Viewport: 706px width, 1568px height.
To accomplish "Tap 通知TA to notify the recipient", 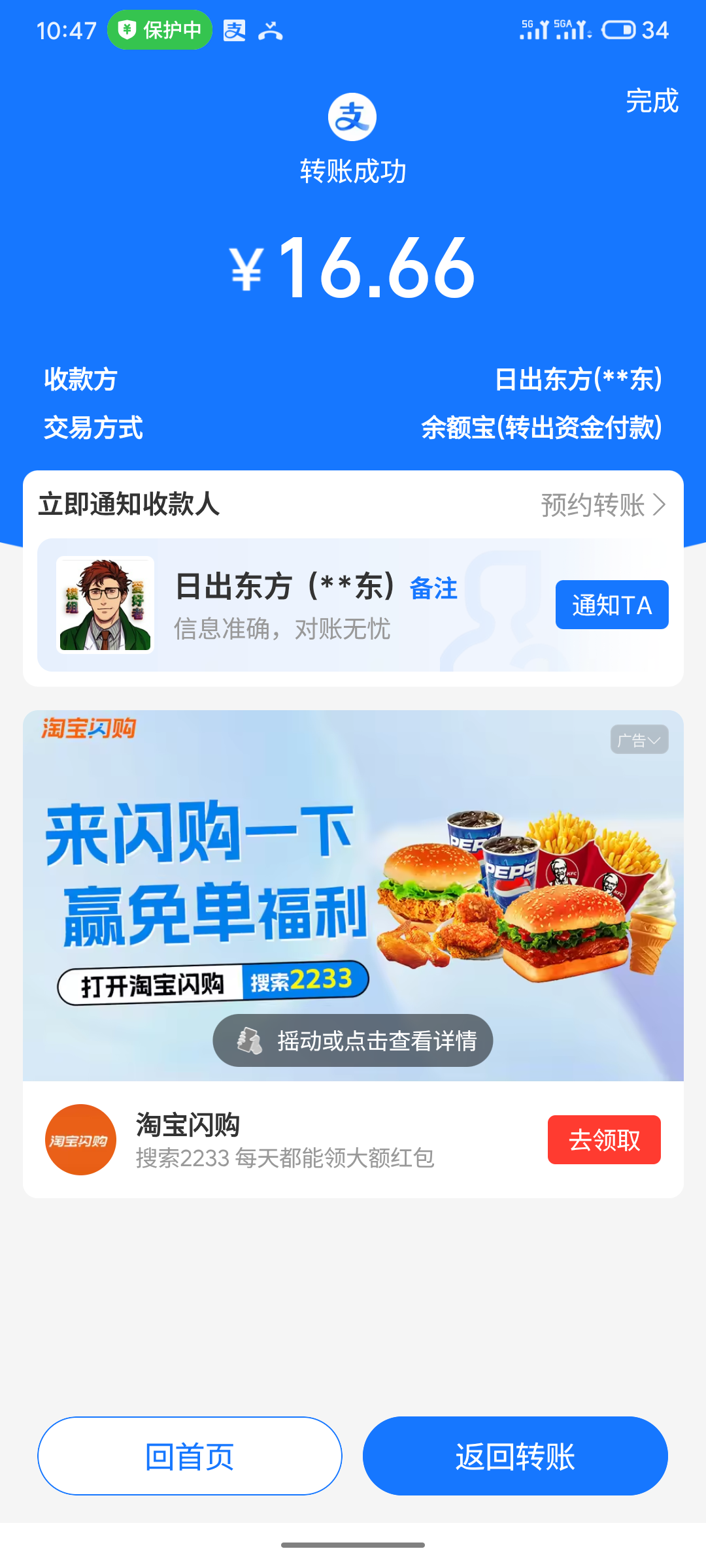I will 611,605.
